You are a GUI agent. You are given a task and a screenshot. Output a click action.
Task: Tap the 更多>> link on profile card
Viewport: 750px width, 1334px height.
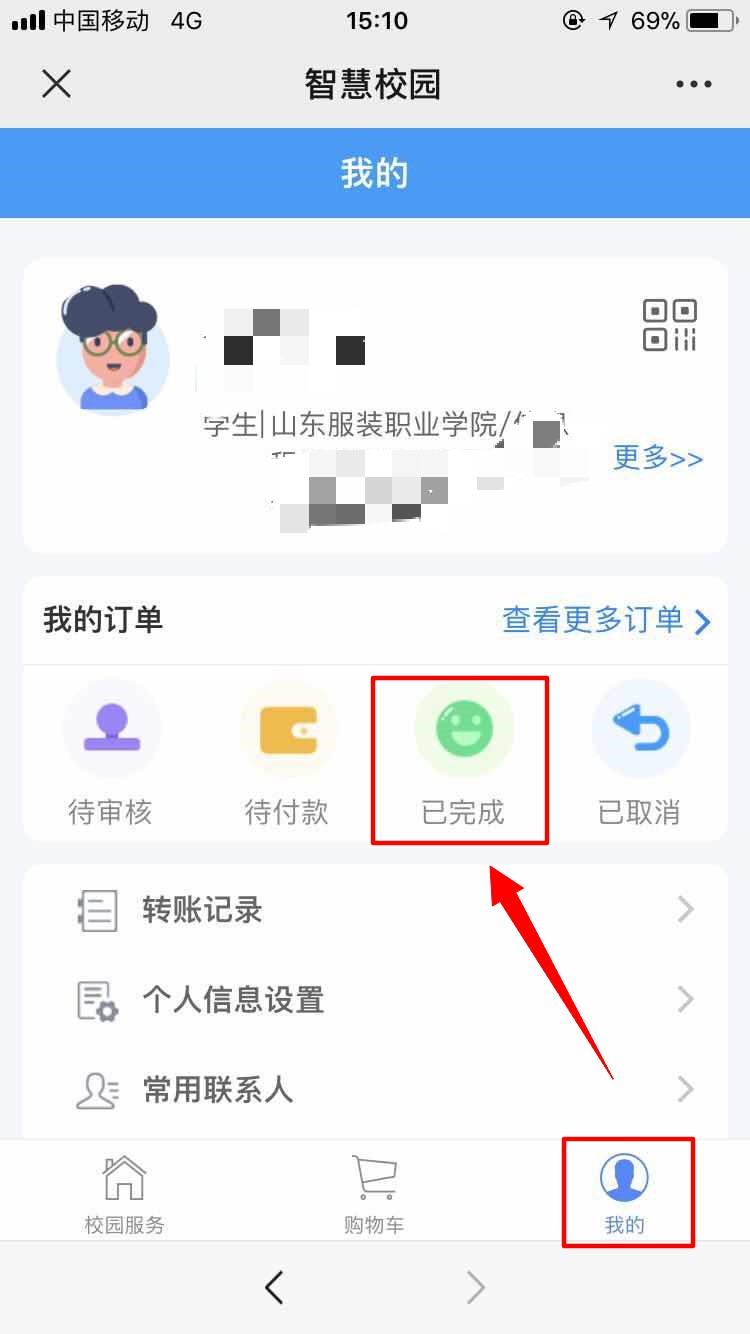pyautogui.click(x=657, y=458)
